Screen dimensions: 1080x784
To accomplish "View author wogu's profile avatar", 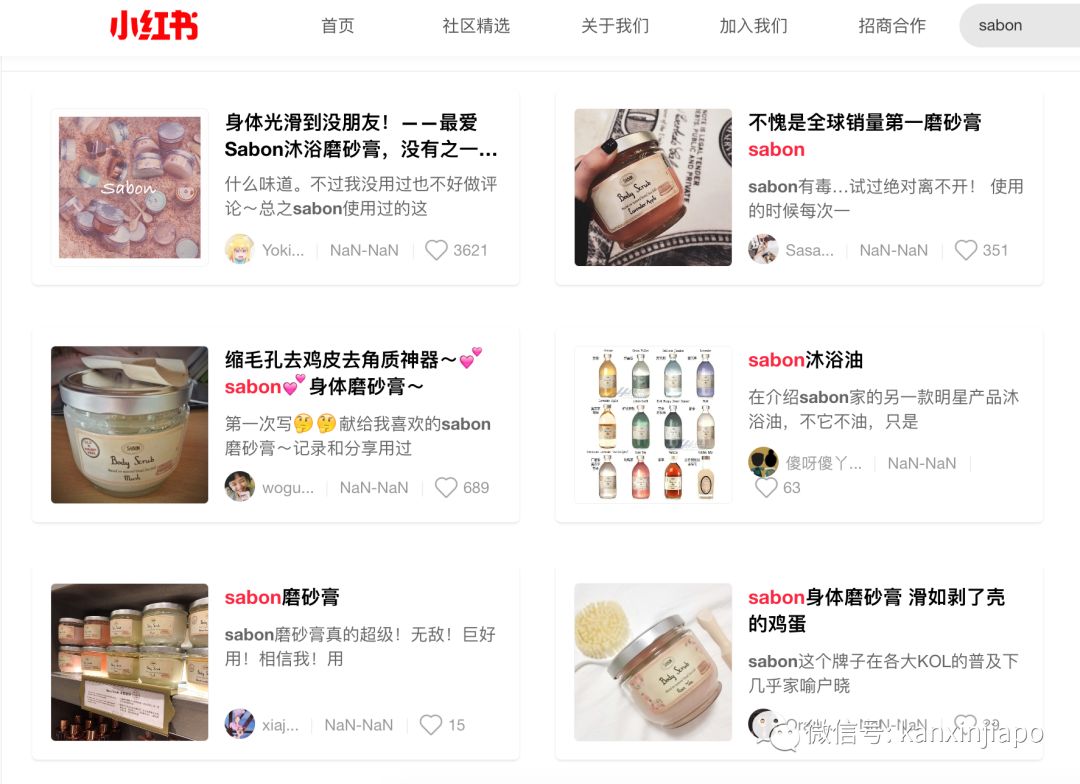I will (239, 487).
